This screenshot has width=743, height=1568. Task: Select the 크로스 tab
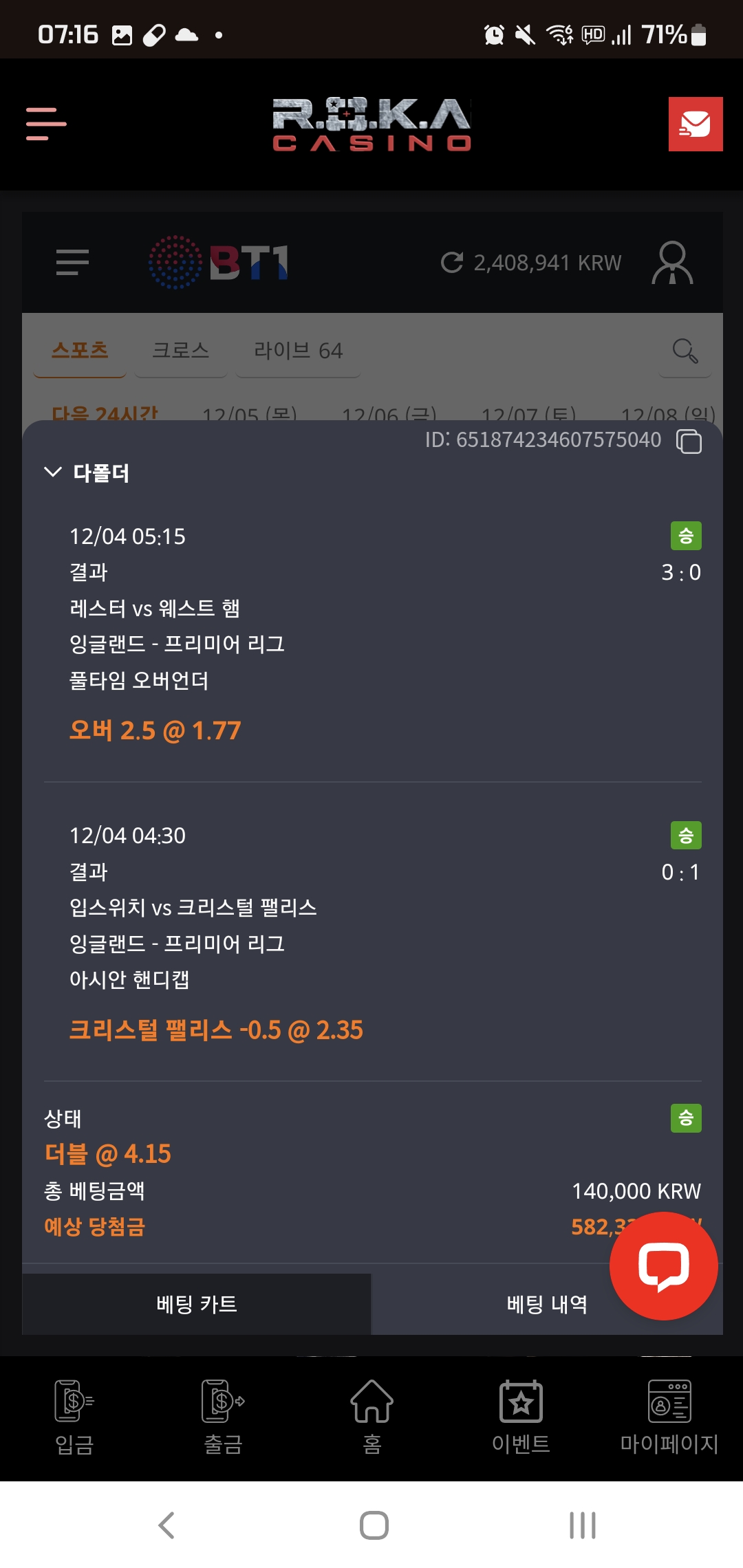pos(180,350)
